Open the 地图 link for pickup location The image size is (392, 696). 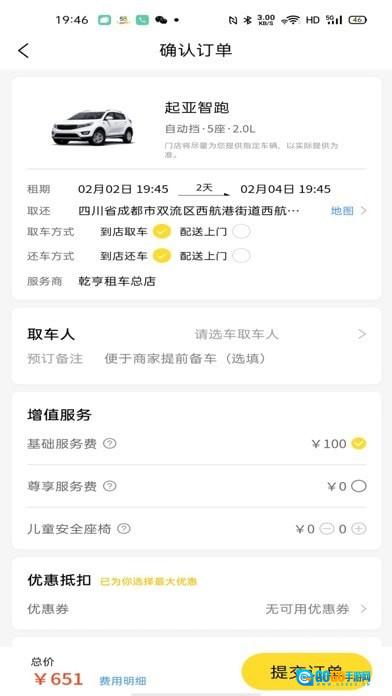pyautogui.click(x=348, y=211)
